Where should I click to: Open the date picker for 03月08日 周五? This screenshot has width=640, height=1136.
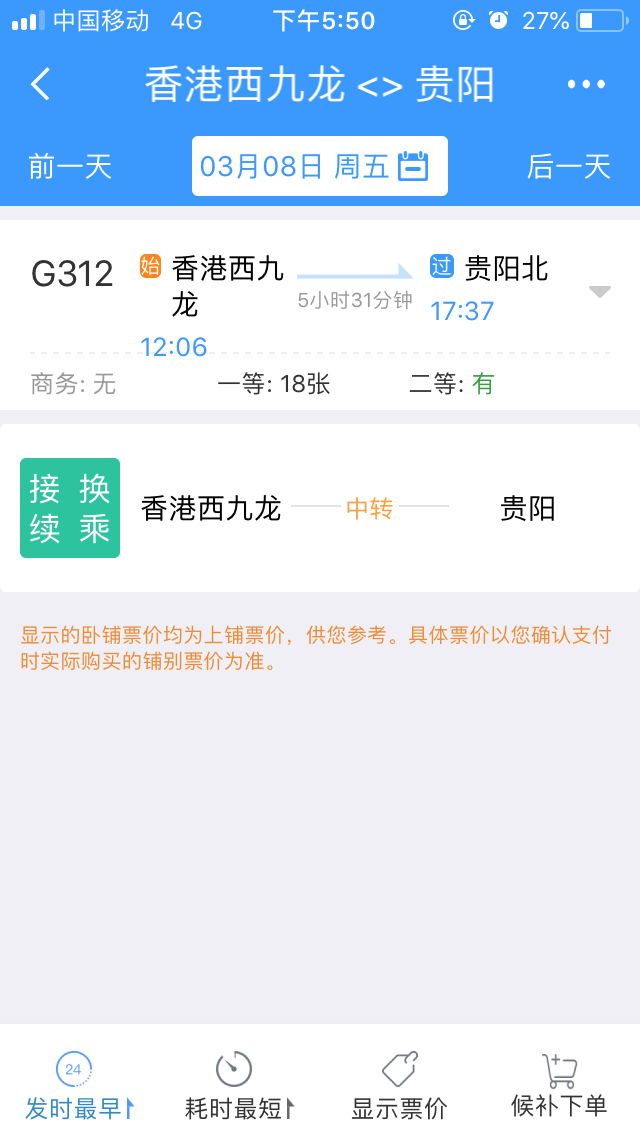tap(320, 166)
